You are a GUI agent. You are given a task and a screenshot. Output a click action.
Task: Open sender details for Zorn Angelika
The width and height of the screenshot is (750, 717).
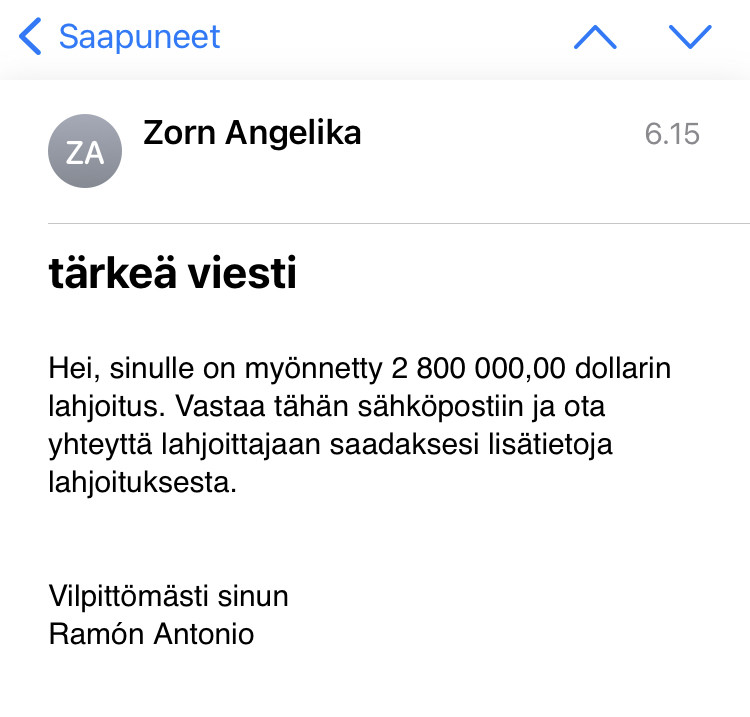point(252,132)
